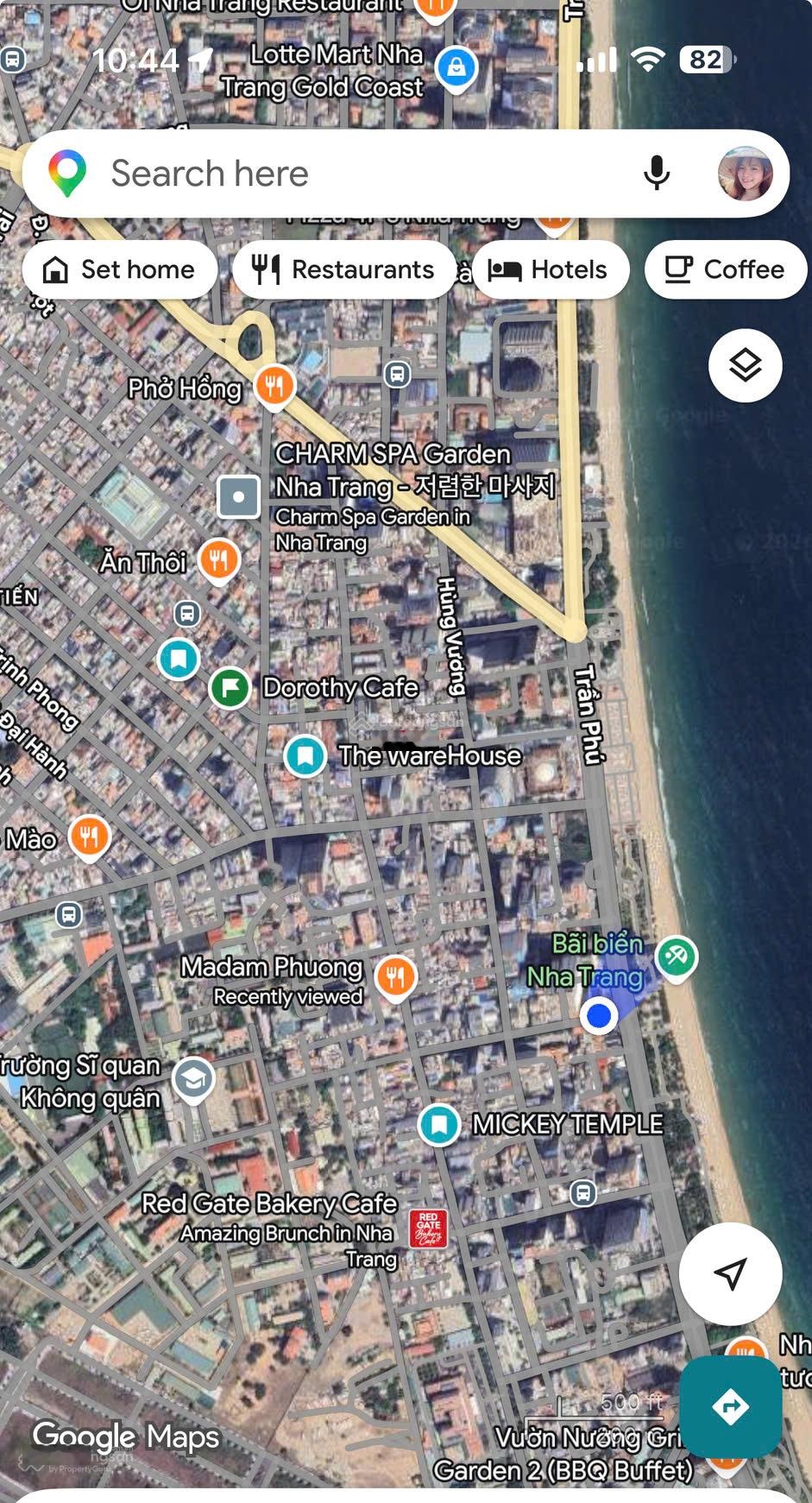The height and width of the screenshot is (1503, 812).
Task: Open the Search here field
Action: point(345,174)
